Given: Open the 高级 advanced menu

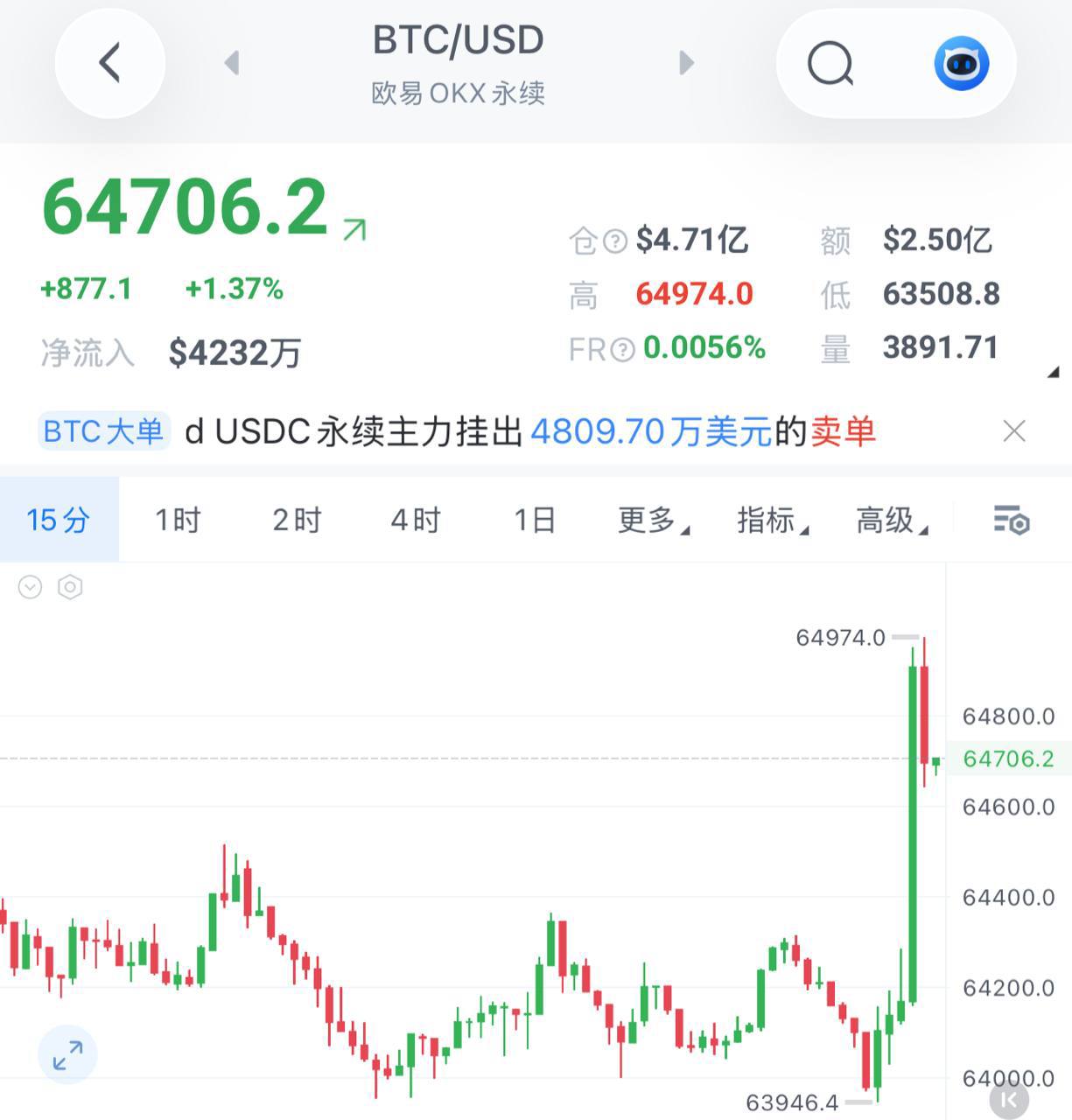Looking at the screenshot, I should [x=892, y=520].
